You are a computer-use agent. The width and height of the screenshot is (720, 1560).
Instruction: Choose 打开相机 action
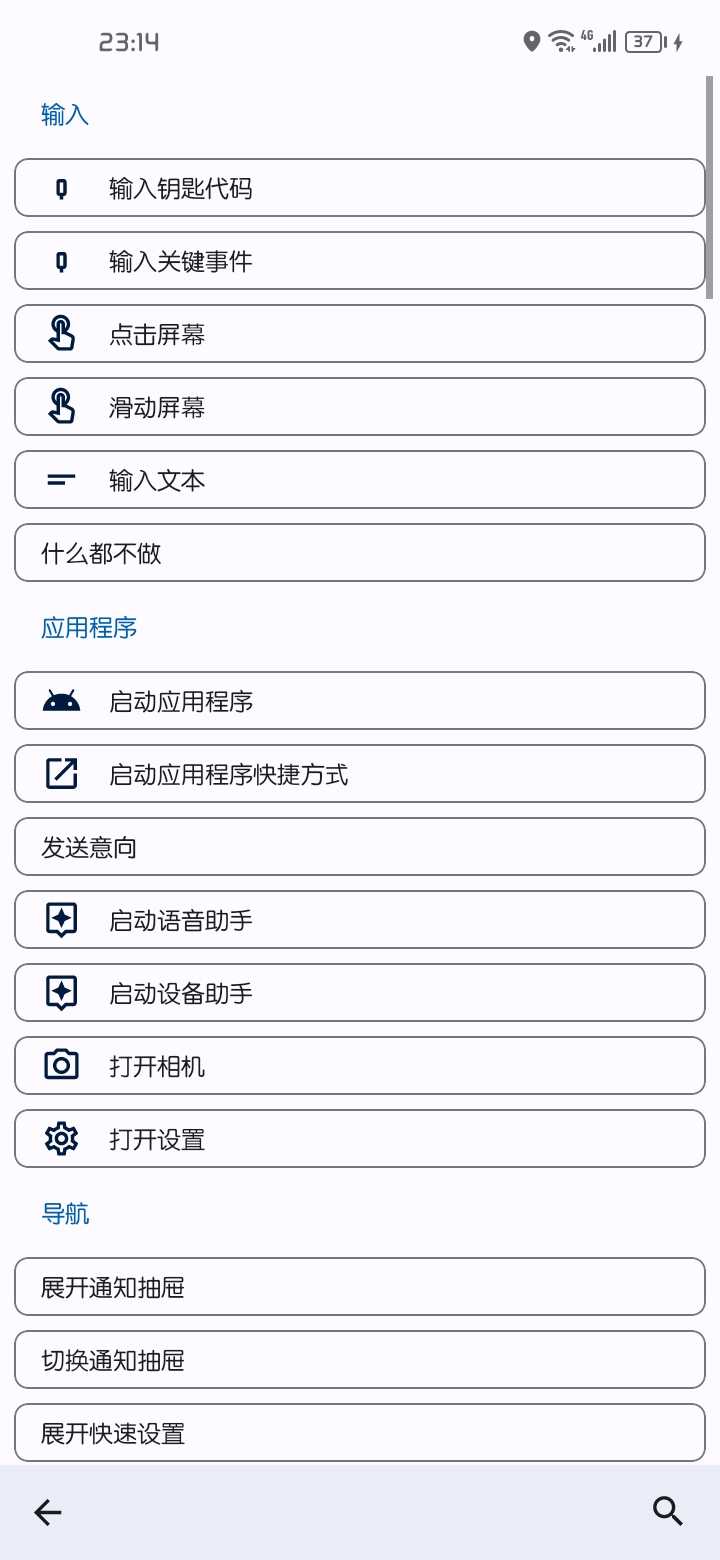click(360, 1066)
